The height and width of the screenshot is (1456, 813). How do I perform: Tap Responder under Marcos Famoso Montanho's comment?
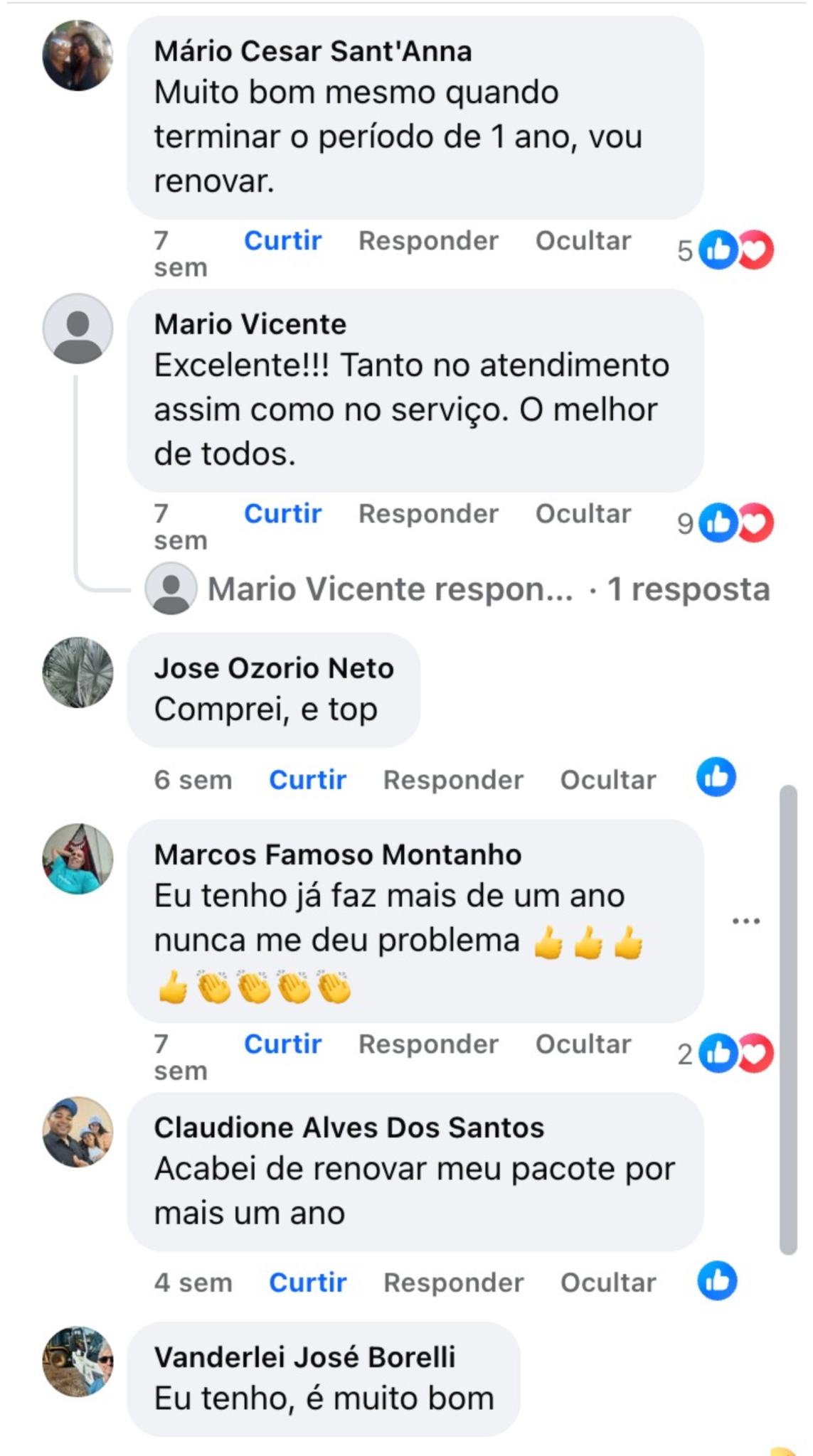click(x=428, y=1044)
